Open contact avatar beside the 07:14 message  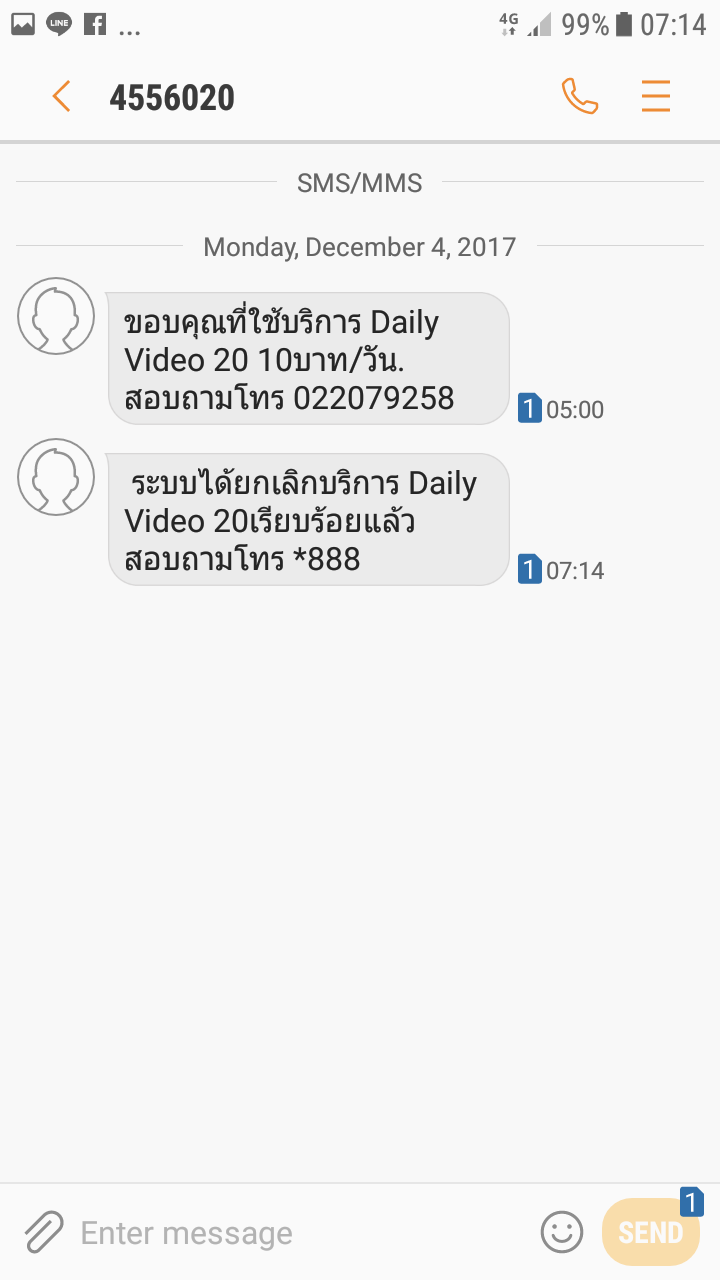click(56, 477)
